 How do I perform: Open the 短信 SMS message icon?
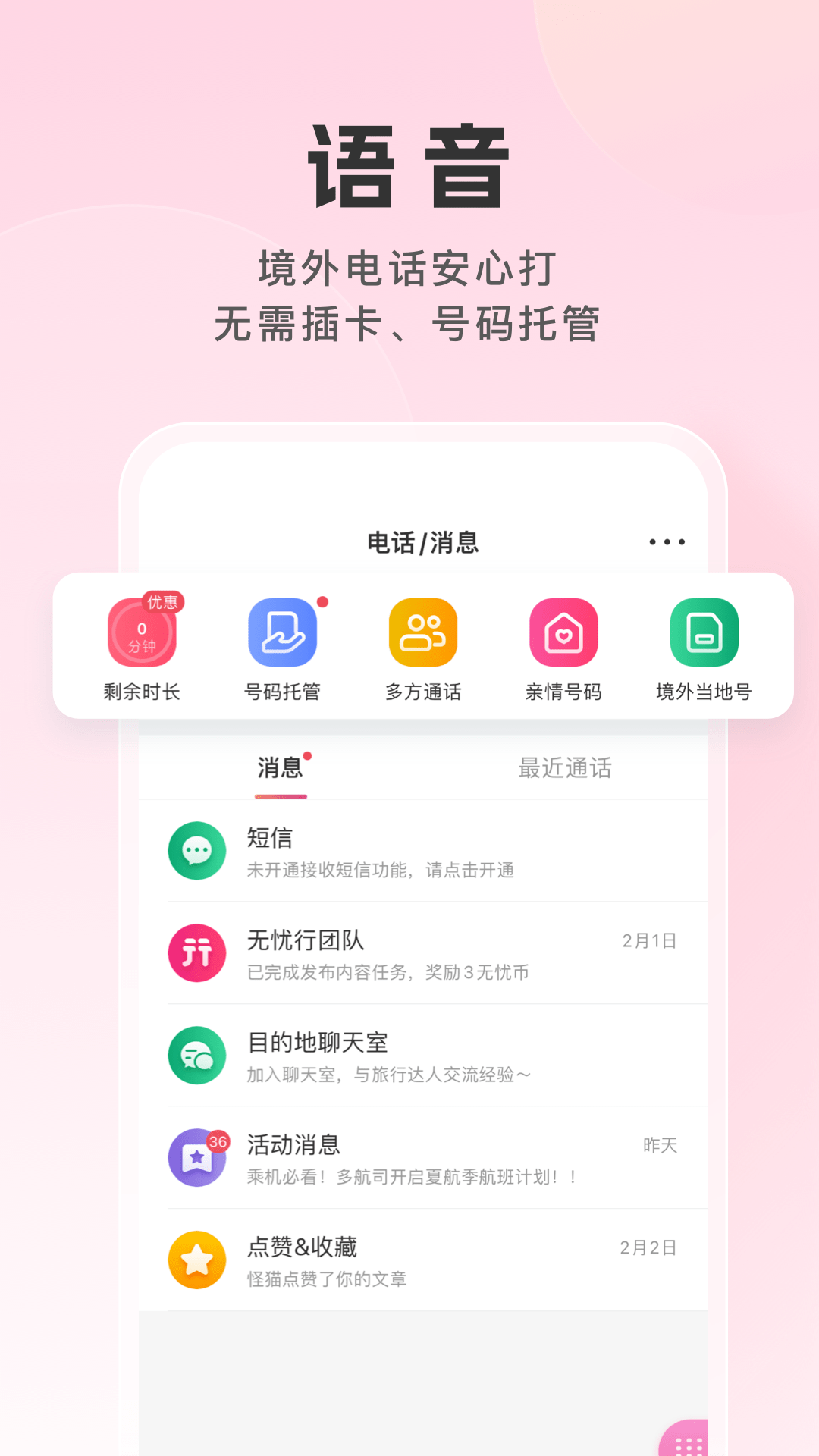[x=196, y=851]
